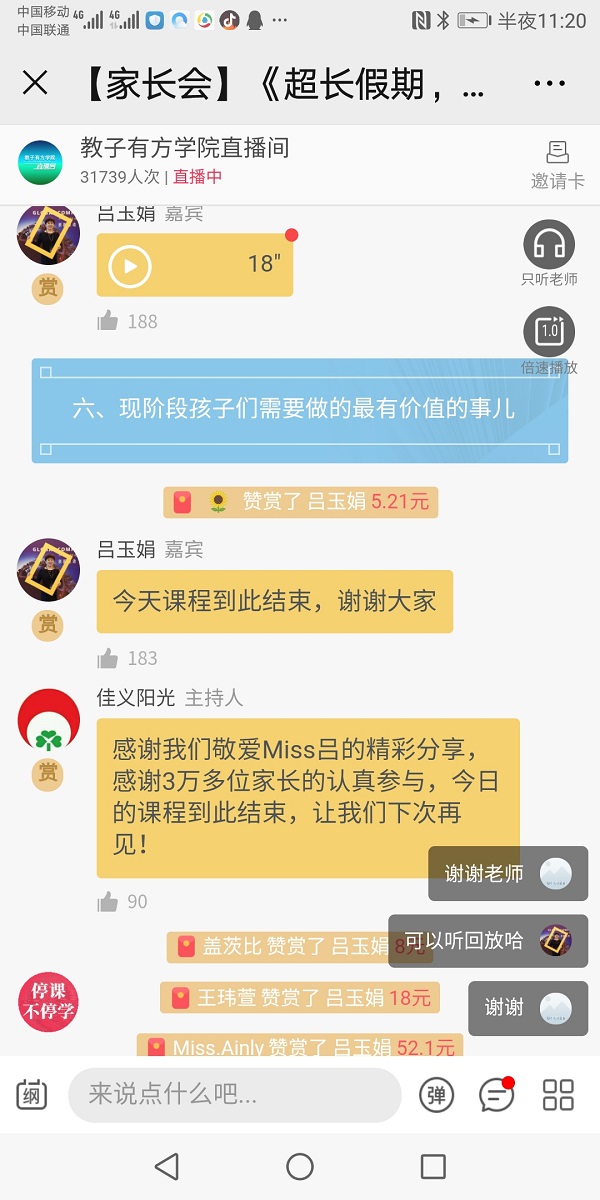600x1200 pixels.
Task: Open the 停课不停学 badge
Action: pyautogui.click(x=48, y=1002)
